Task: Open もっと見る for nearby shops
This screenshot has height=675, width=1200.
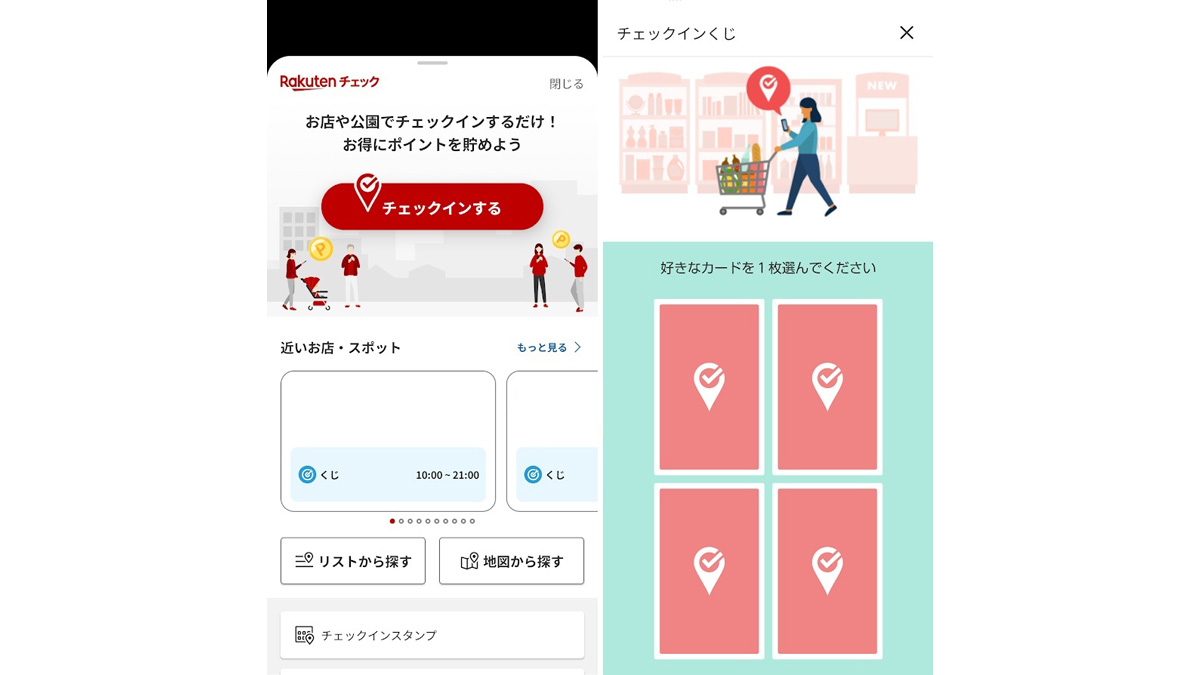Action: pyautogui.click(x=549, y=347)
